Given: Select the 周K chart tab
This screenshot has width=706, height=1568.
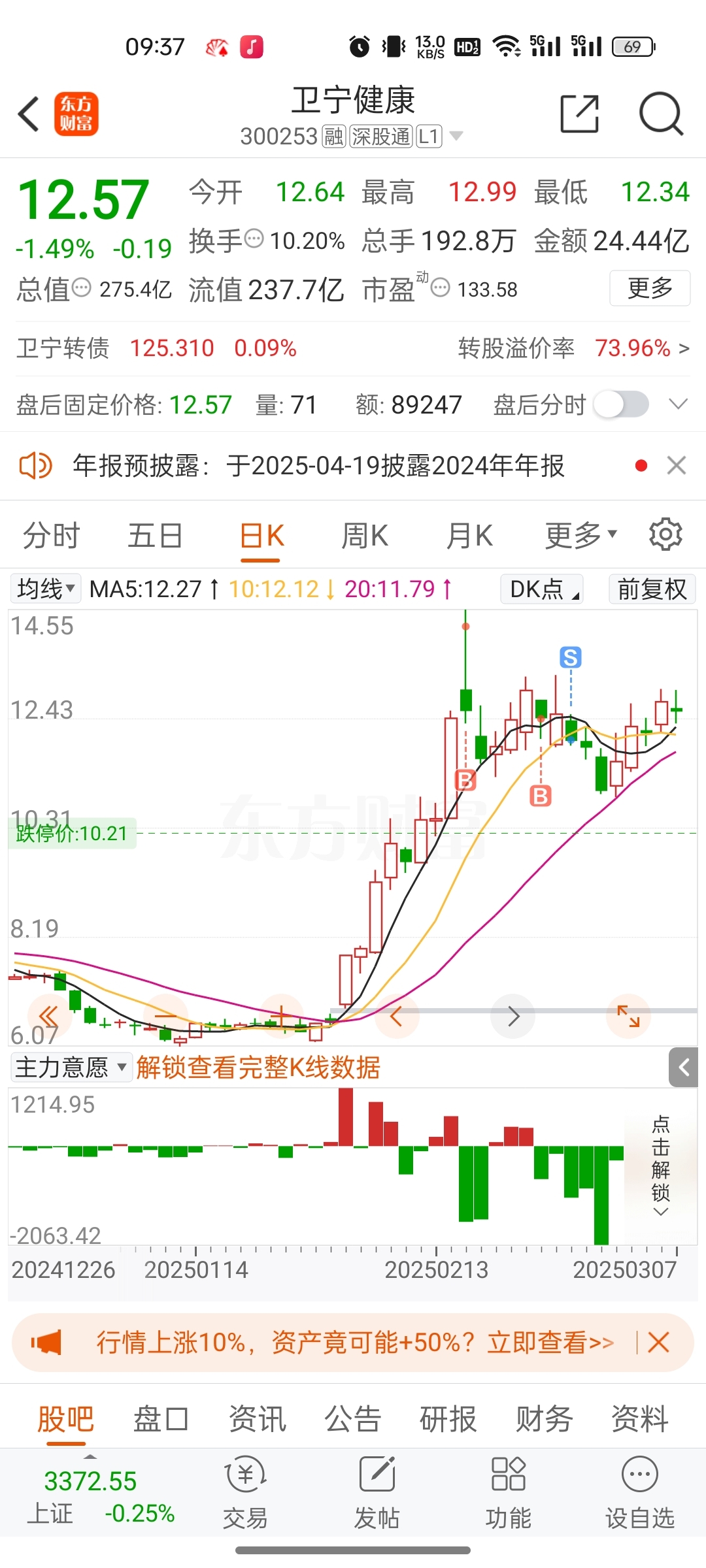Looking at the screenshot, I should click(x=365, y=536).
